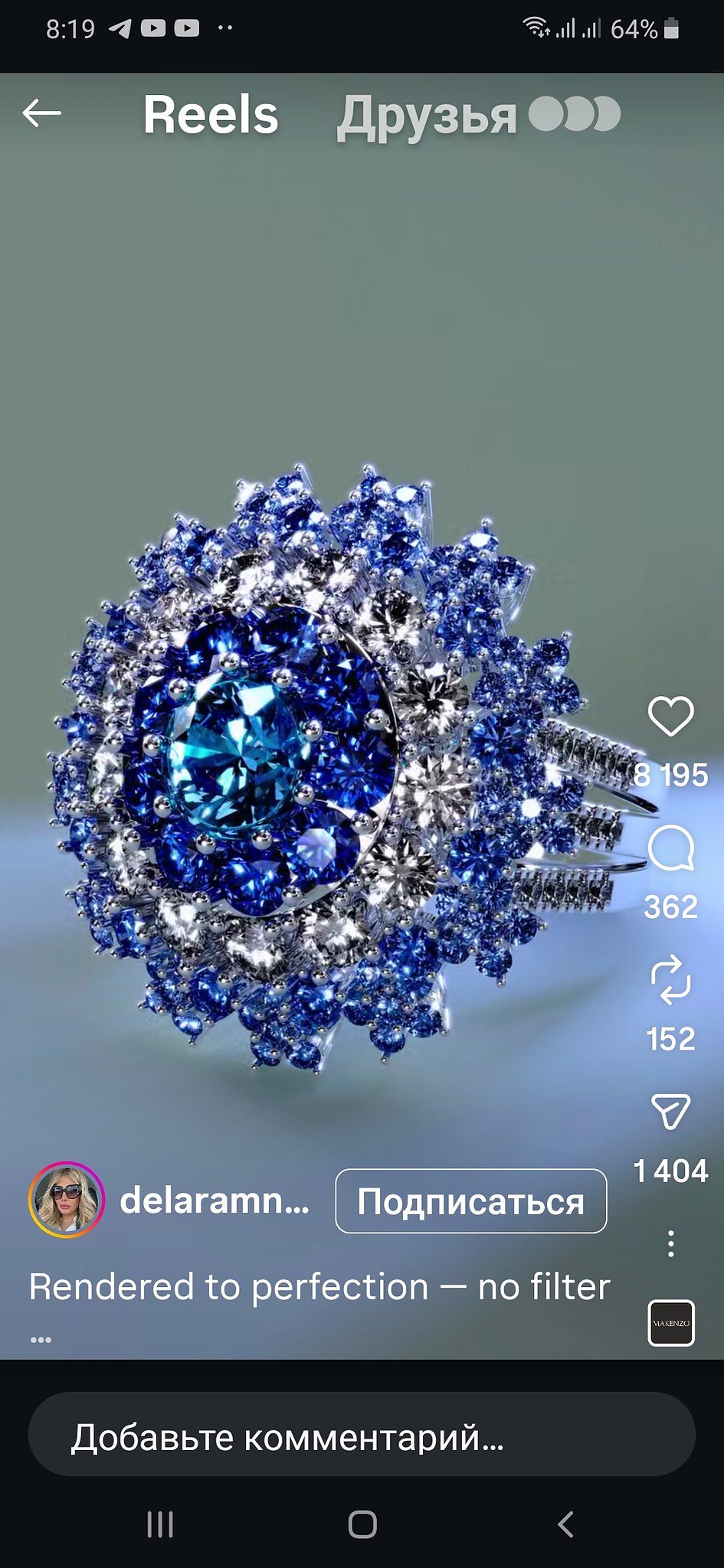Tap the Добавьте комментарий field
The height and width of the screenshot is (1568, 724).
pyautogui.click(x=362, y=1437)
